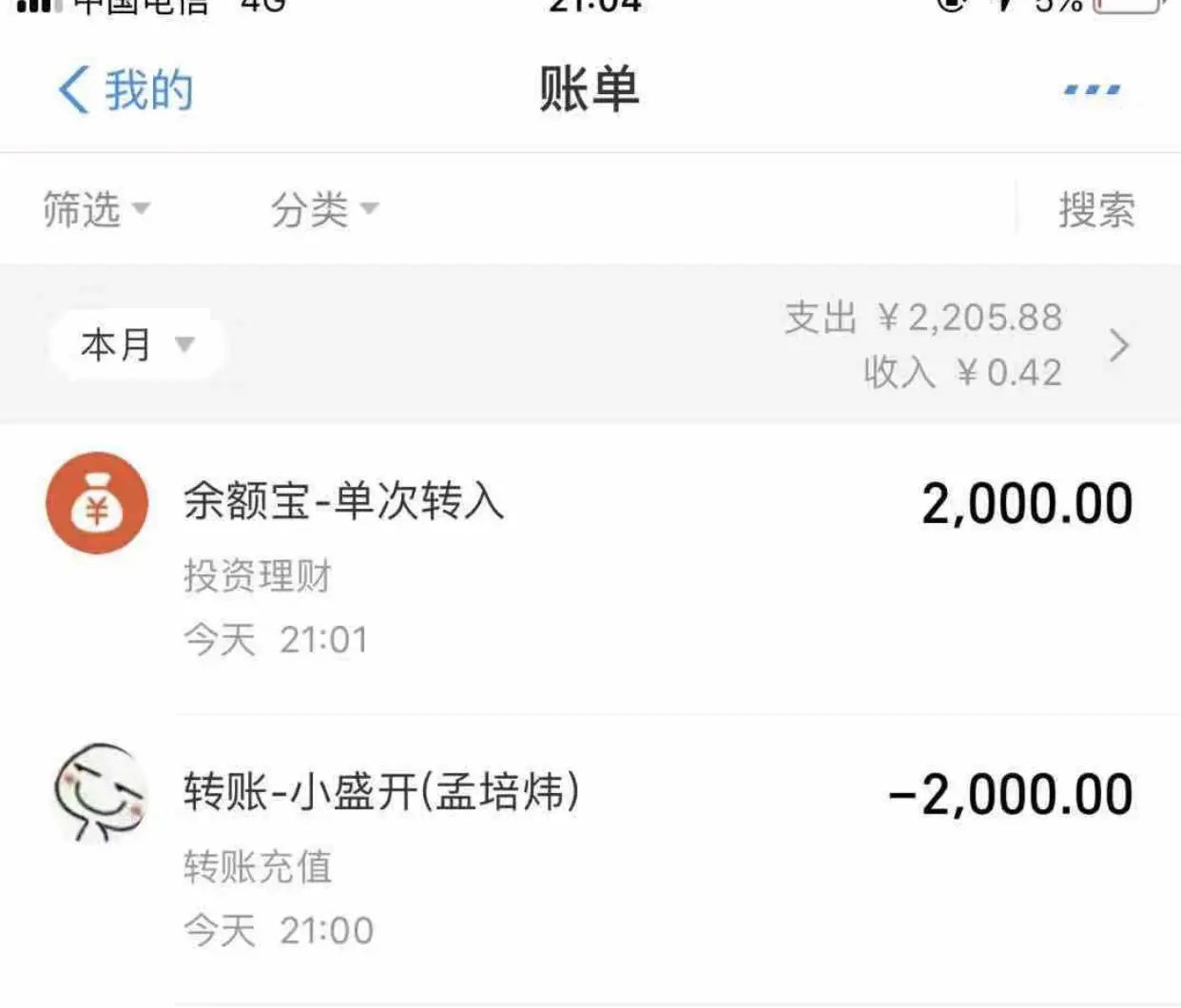Tap 搜索 to search bills
This screenshot has height=1008, width=1181.
pos(1096,209)
